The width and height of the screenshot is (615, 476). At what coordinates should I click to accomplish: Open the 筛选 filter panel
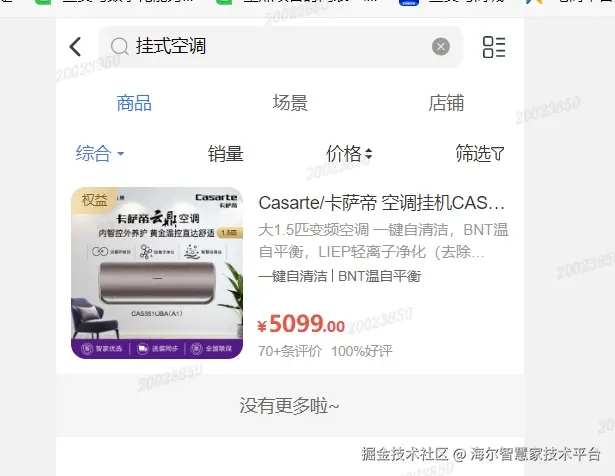pyautogui.click(x=480, y=154)
